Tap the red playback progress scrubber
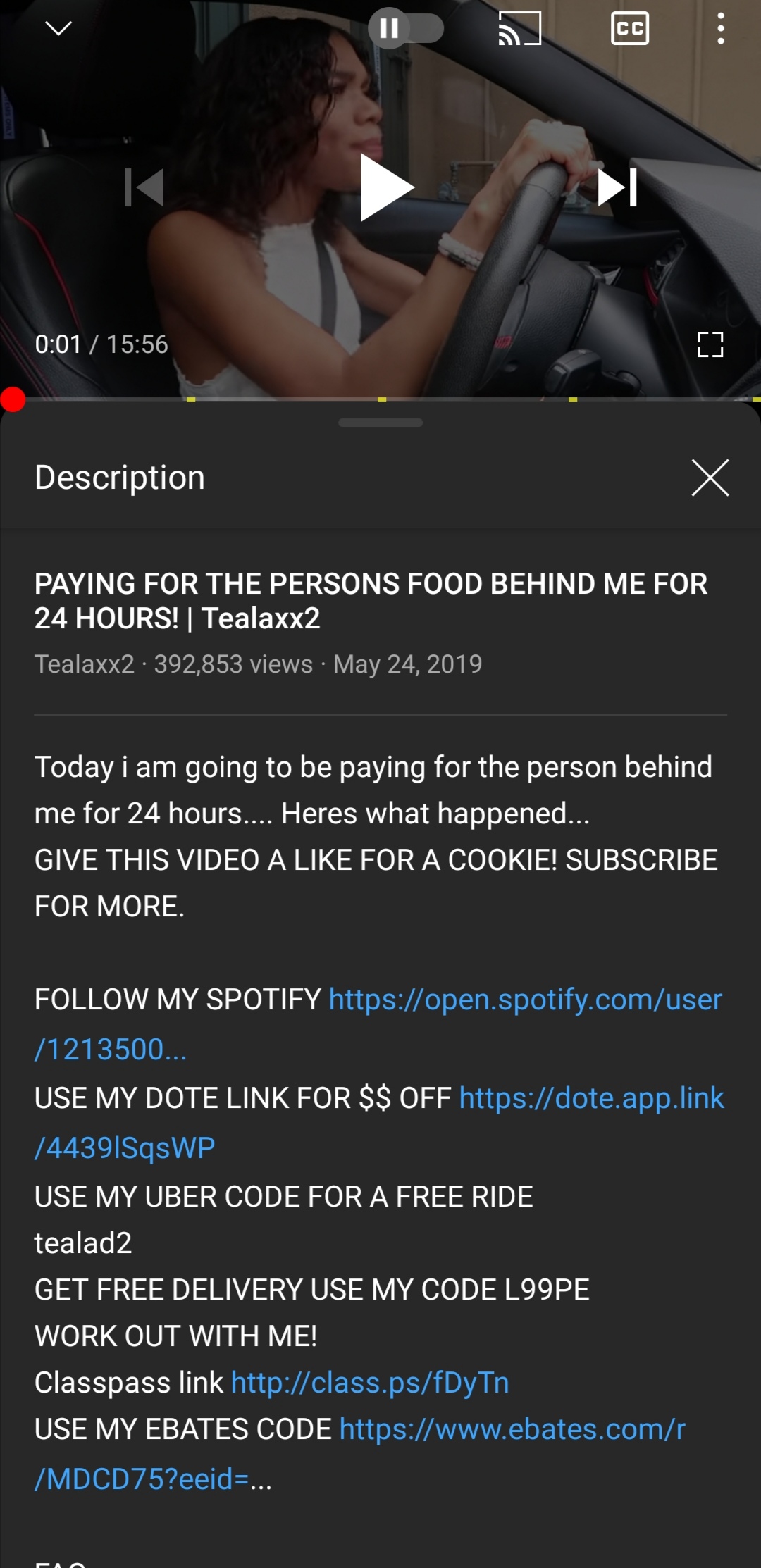The image size is (761, 1568). [13, 399]
